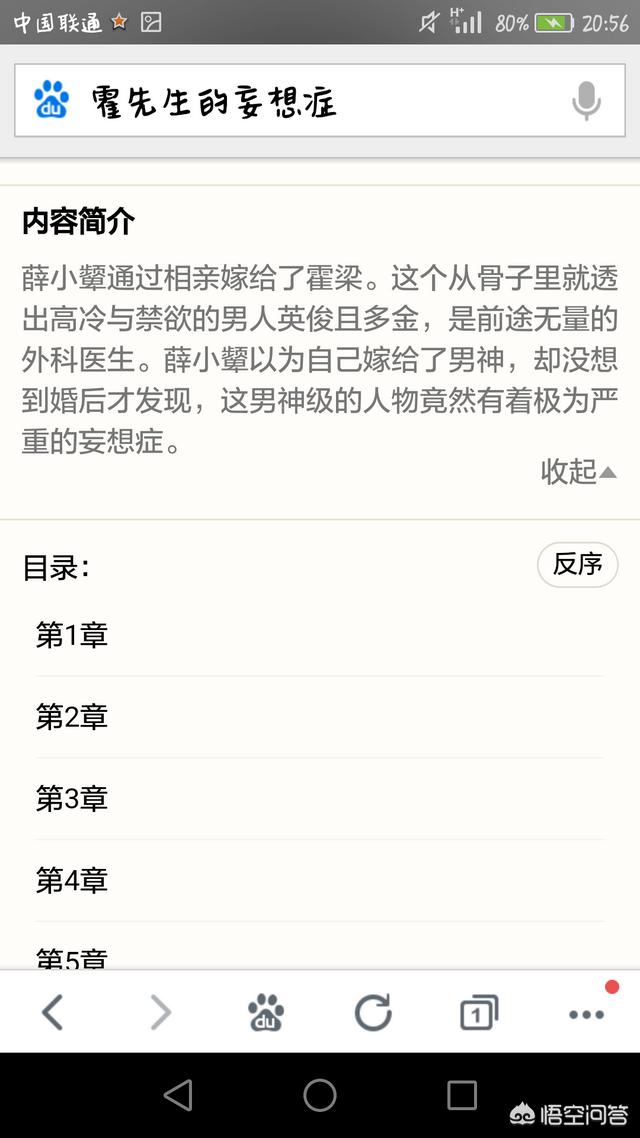Go to the Baidu home page

pos(266,1013)
